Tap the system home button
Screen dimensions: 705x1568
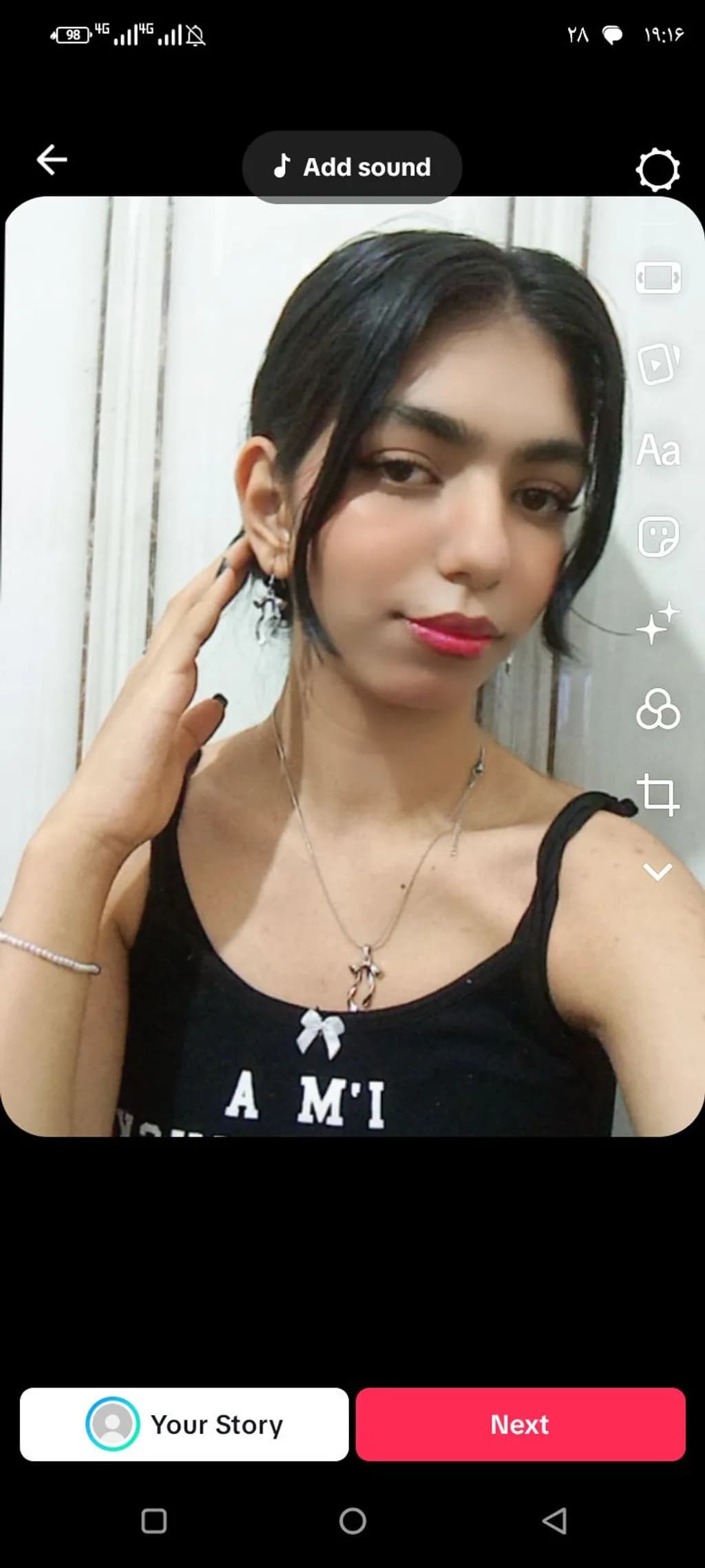pyautogui.click(x=352, y=1521)
